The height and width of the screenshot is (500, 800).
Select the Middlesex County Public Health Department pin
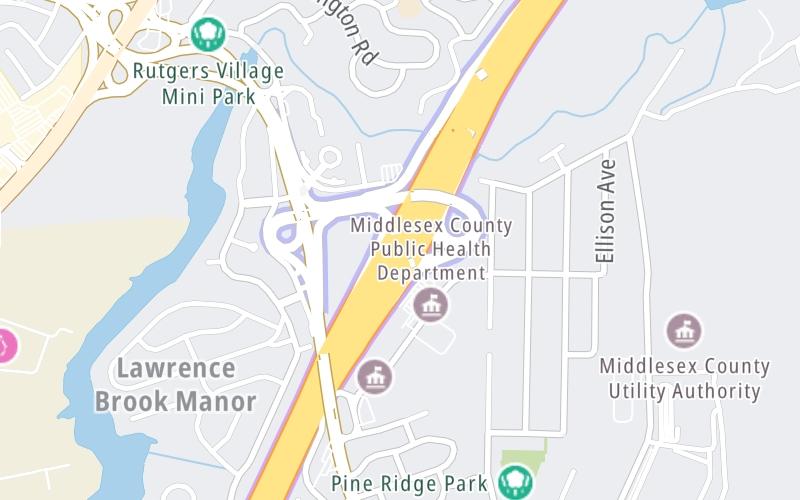[x=432, y=304]
